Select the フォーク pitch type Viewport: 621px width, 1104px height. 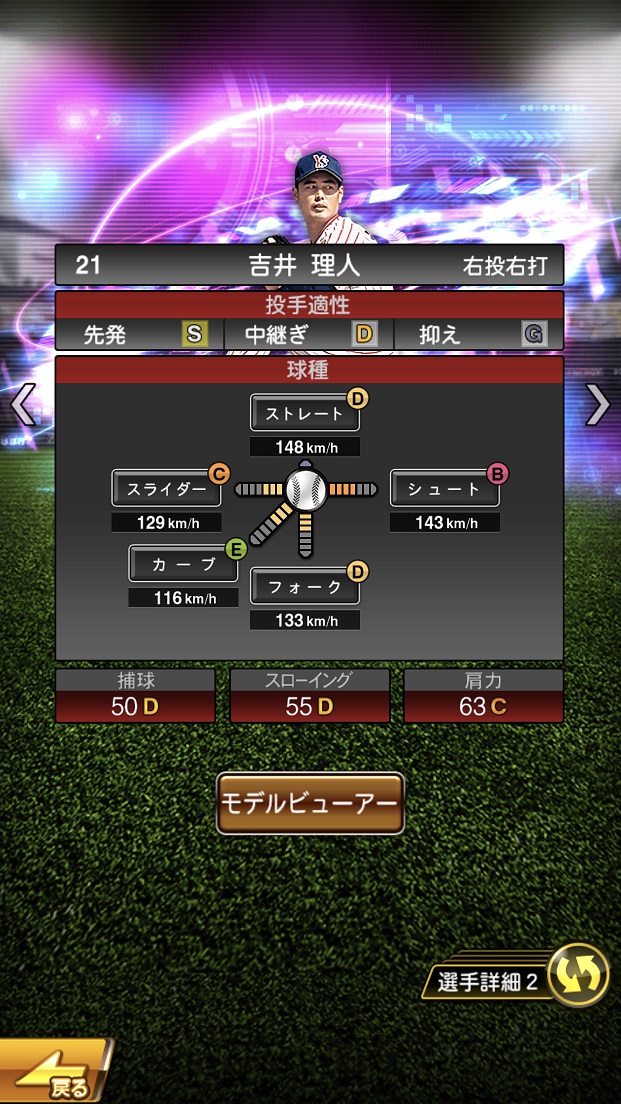click(x=304, y=587)
